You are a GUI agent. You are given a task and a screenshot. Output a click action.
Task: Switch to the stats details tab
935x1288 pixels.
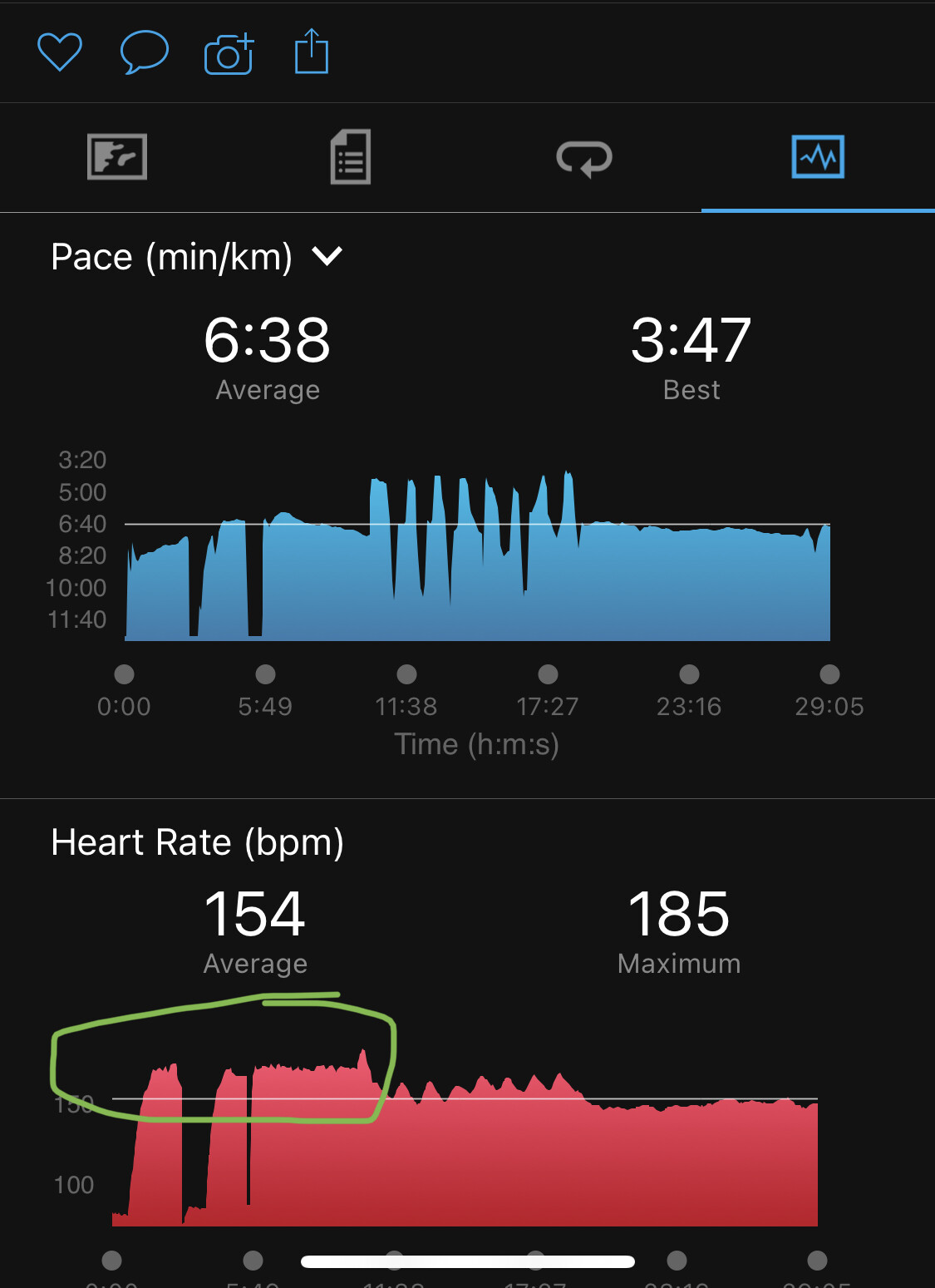pos(351,157)
